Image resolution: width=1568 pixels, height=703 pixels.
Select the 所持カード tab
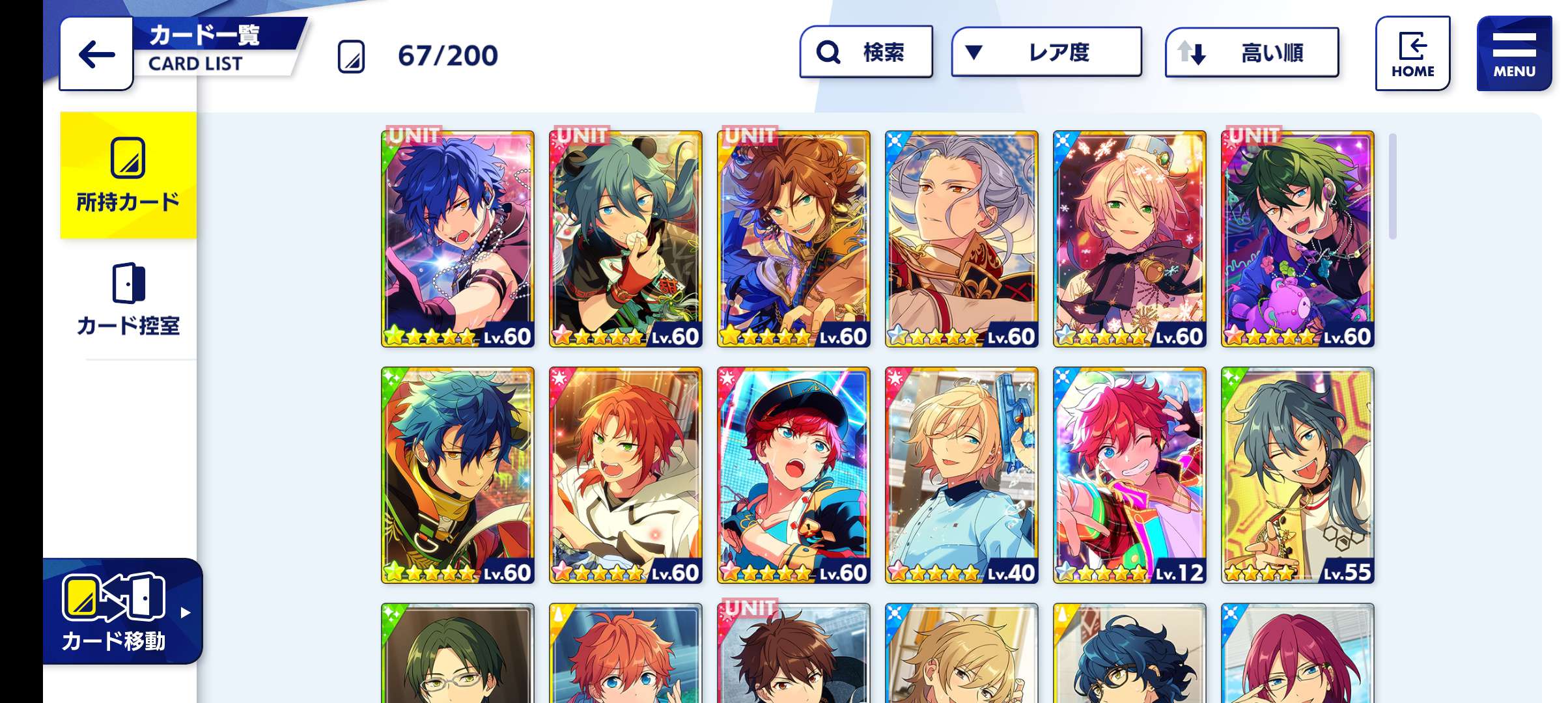click(x=128, y=175)
